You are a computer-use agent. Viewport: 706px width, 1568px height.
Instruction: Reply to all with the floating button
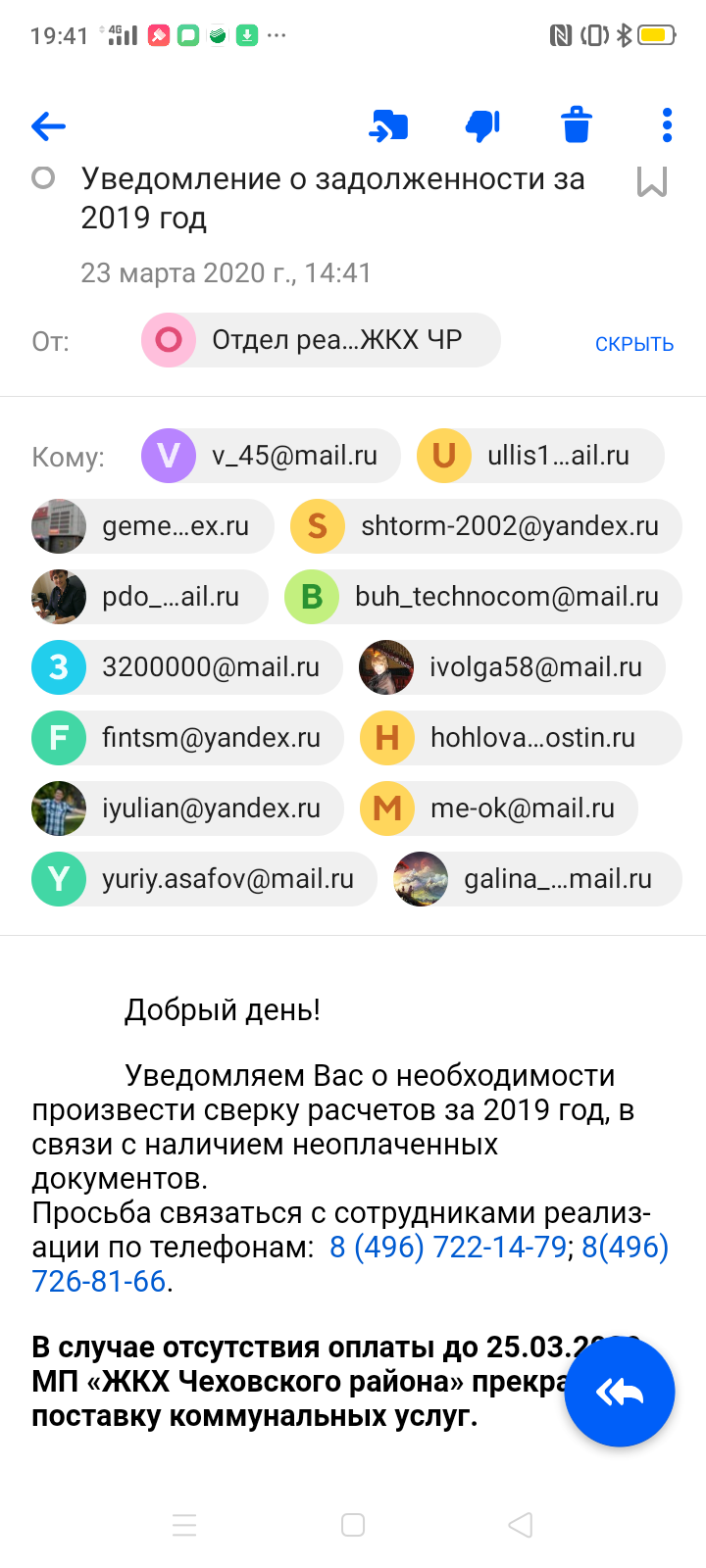619,1392
